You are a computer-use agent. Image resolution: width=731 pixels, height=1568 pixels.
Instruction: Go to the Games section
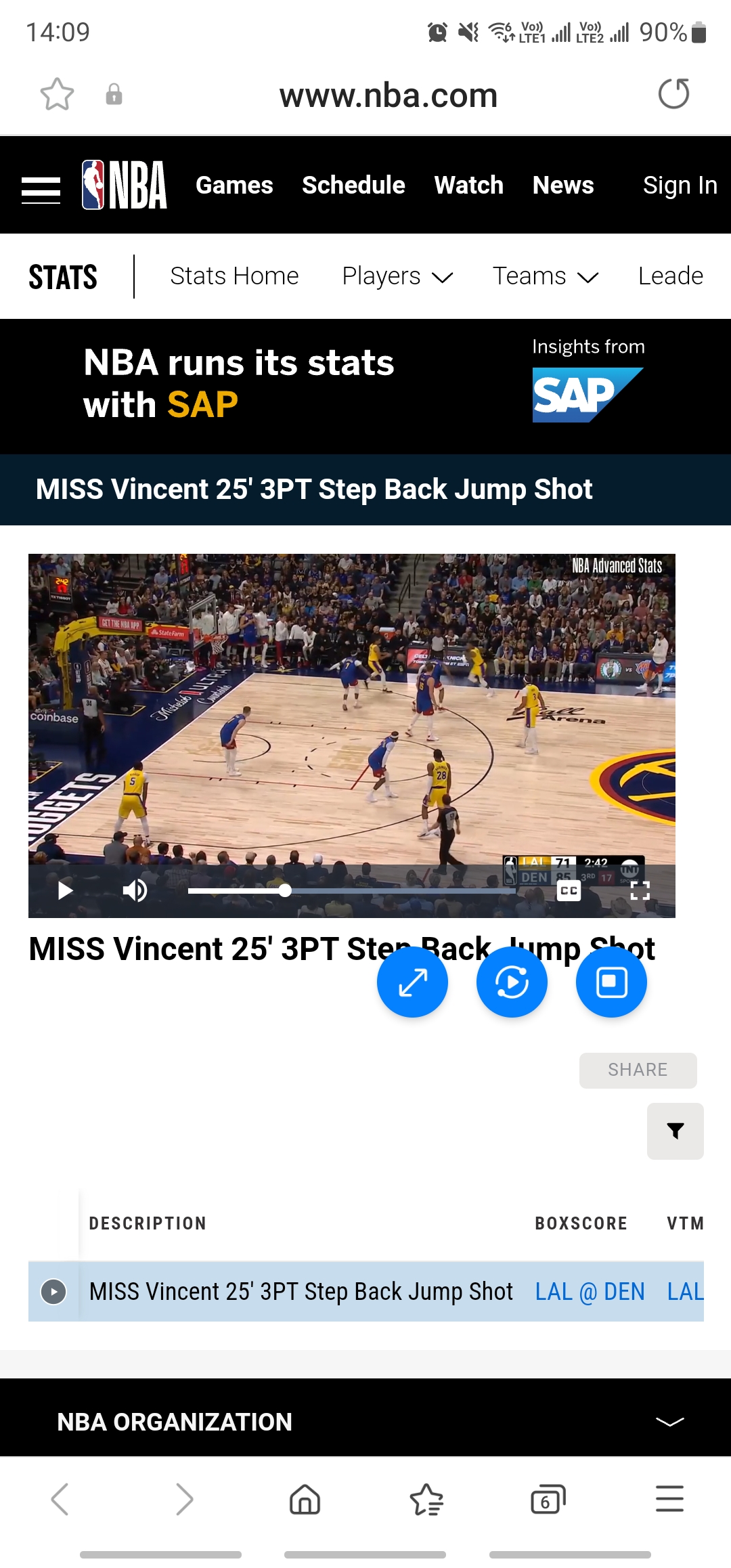(x=234, y=185)
